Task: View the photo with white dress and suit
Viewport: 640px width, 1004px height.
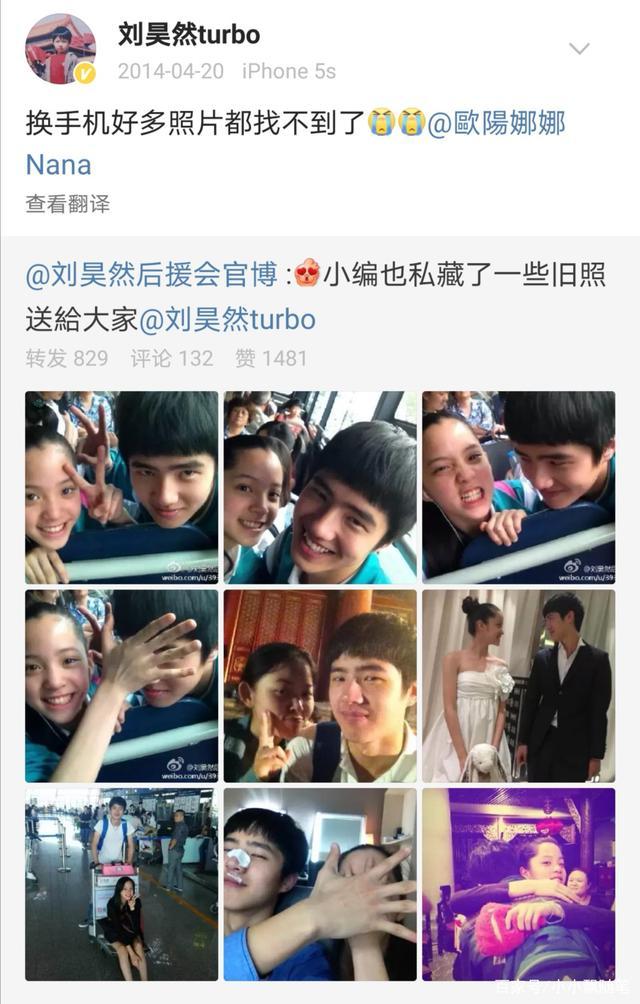Action: coord(518,685)
